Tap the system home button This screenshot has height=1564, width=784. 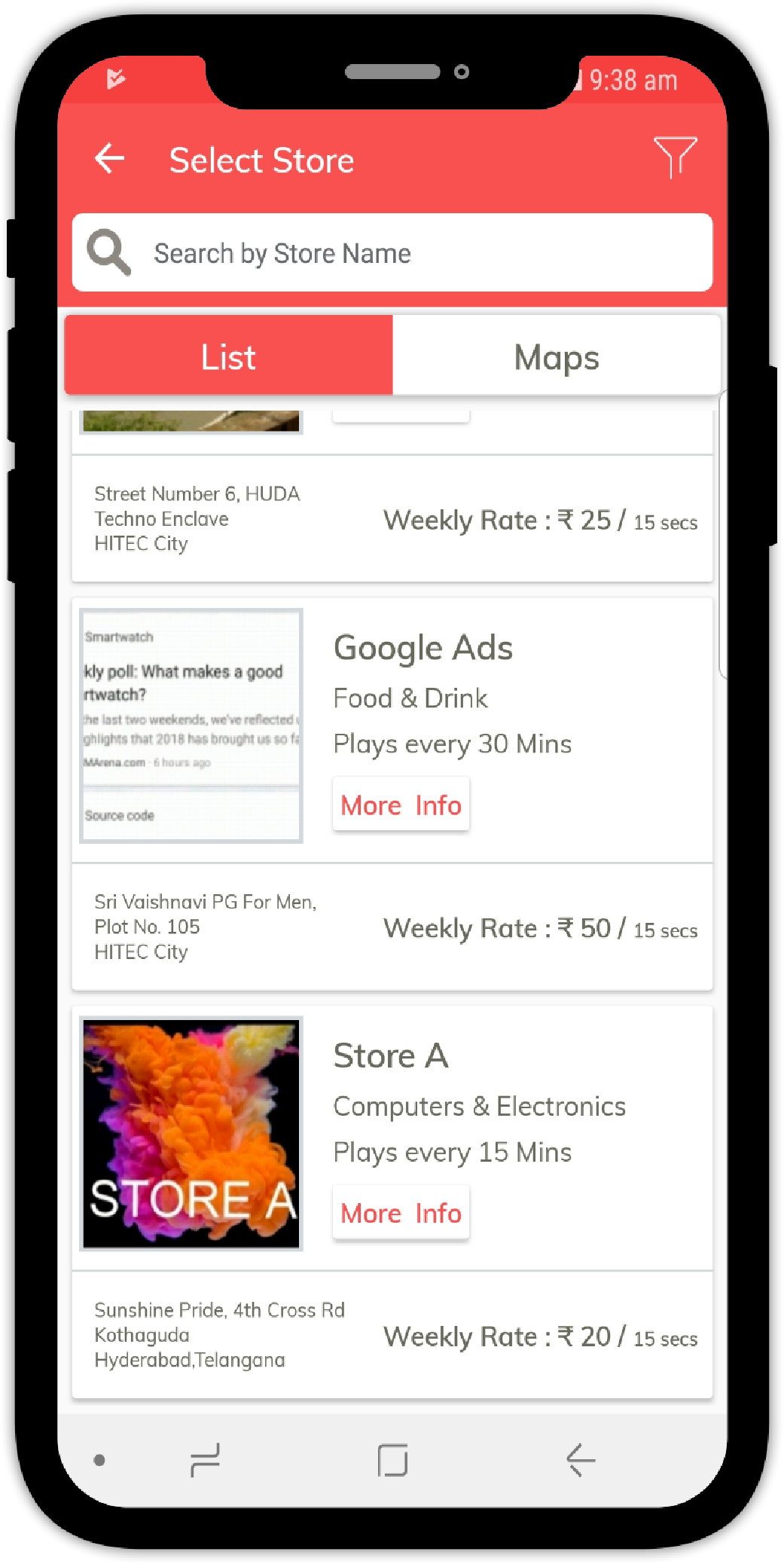tap(392, 1461)
